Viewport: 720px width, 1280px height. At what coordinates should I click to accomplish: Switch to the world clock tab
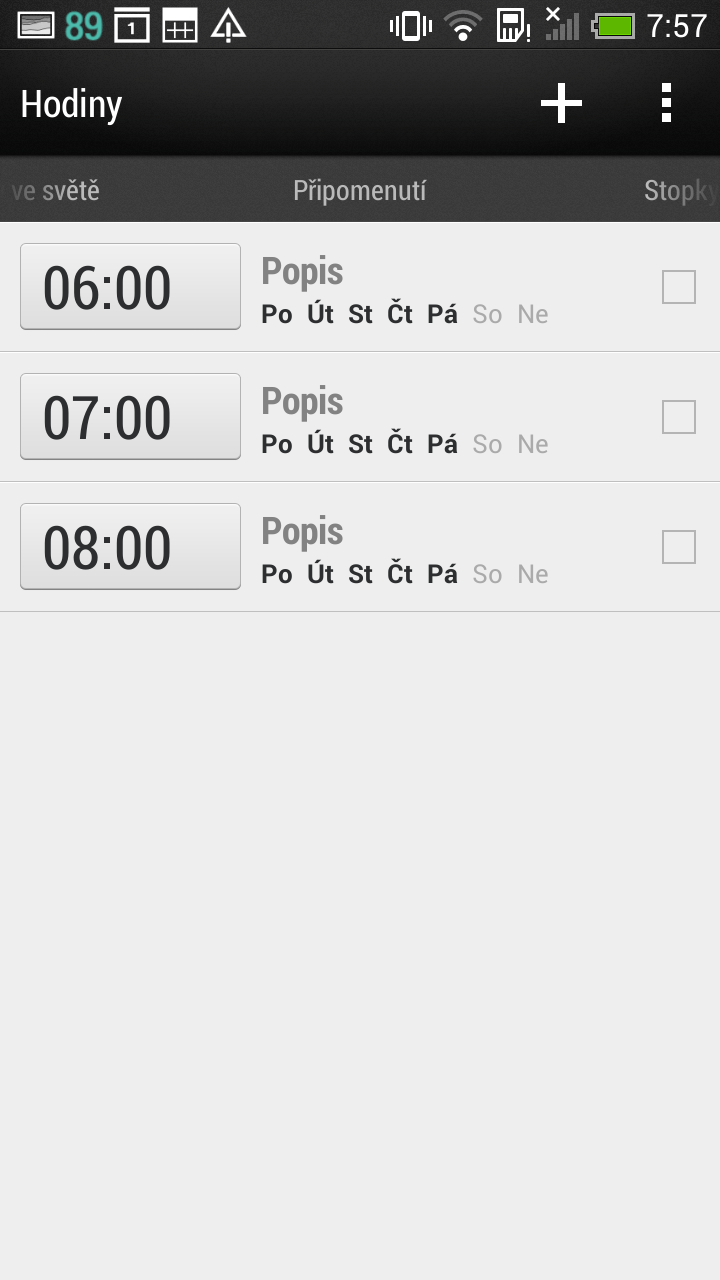tap(56, 190)
